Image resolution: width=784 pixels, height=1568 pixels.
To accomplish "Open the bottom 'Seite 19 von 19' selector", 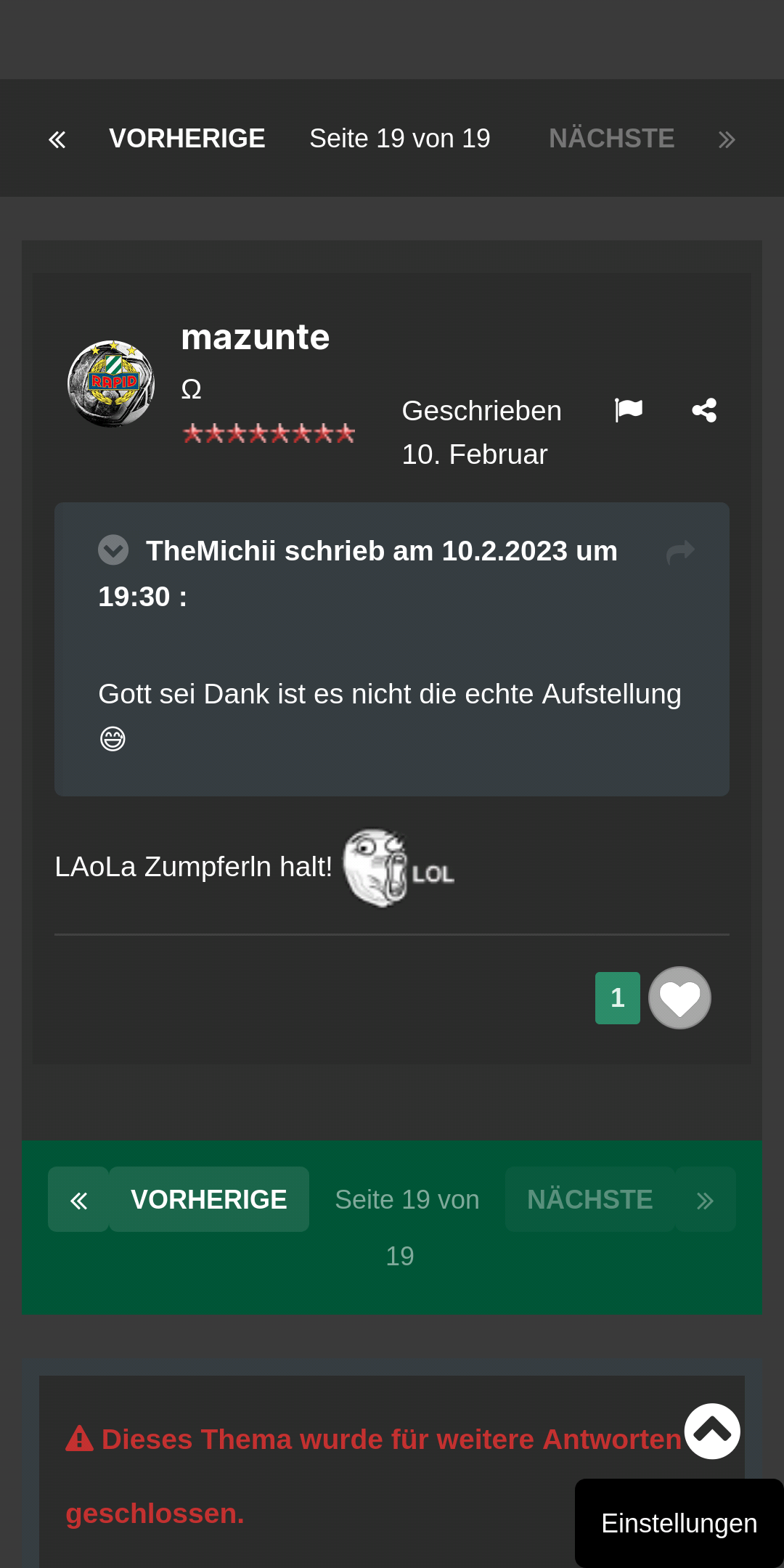I will coord(407,1227).
